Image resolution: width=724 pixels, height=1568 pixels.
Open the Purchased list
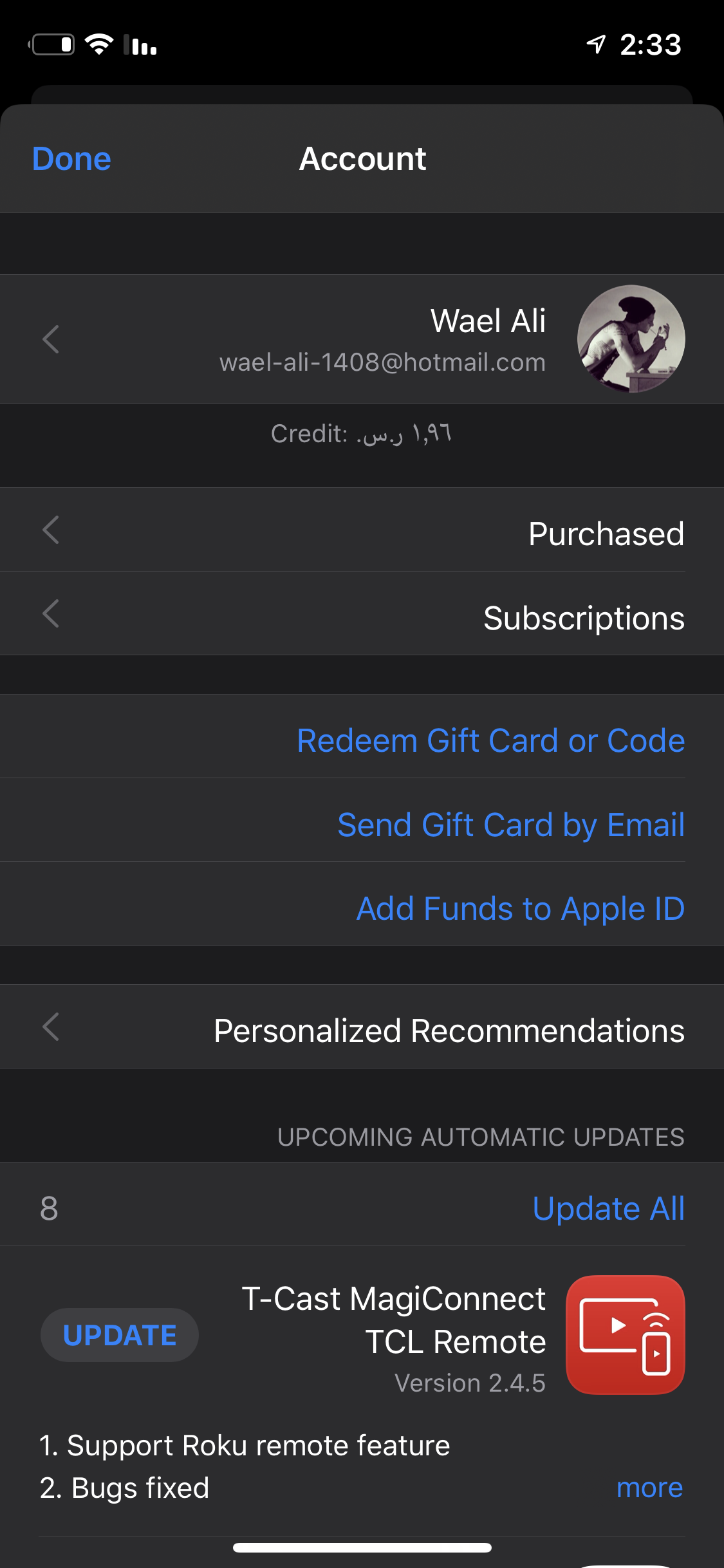(x=362, y=530)
